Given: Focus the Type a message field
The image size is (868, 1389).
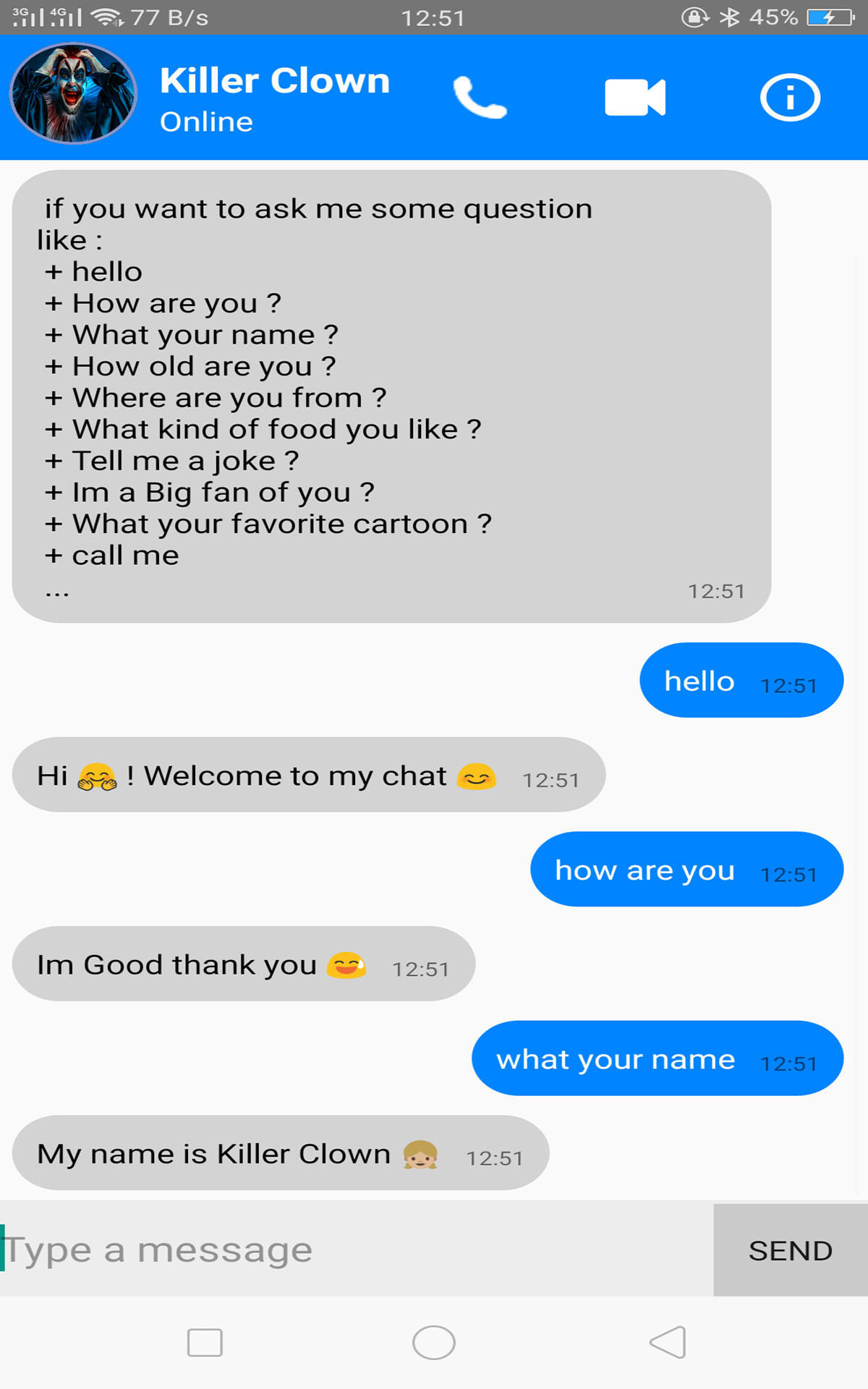Looking at the screenshot, I should tap(354, 1250).
